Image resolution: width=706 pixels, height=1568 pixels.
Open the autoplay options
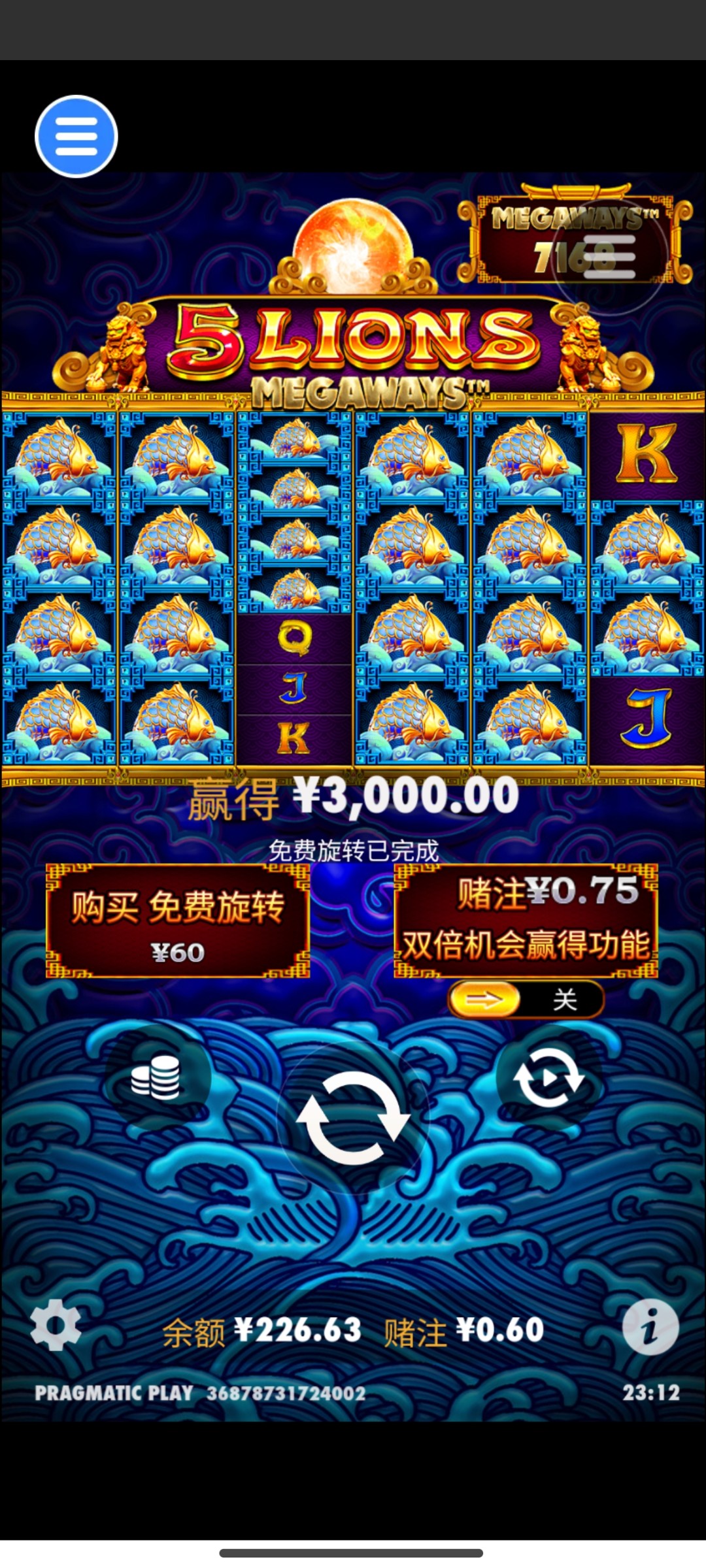tap(548, 1077)
